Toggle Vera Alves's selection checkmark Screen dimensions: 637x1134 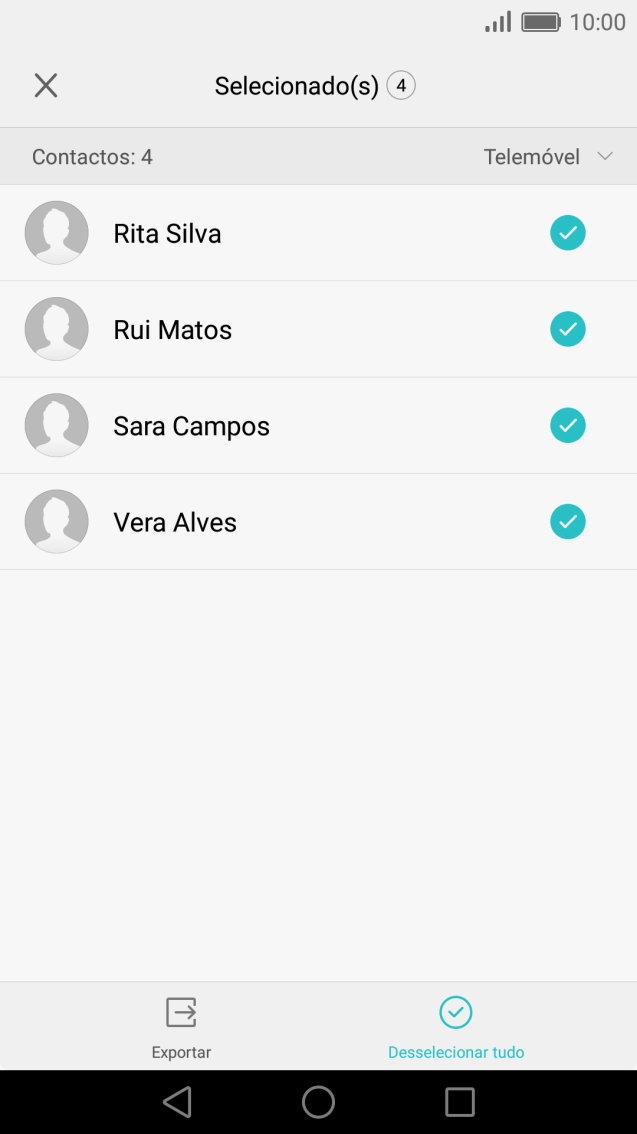[x=567, y=522]
